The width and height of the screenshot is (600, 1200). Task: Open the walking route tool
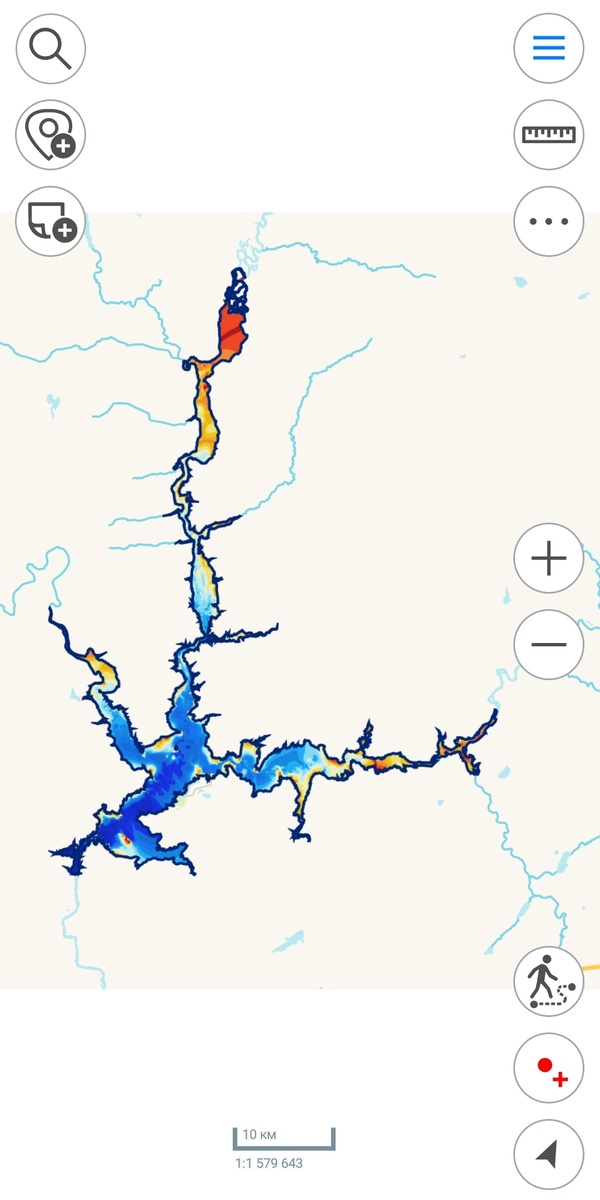(549, 982)
